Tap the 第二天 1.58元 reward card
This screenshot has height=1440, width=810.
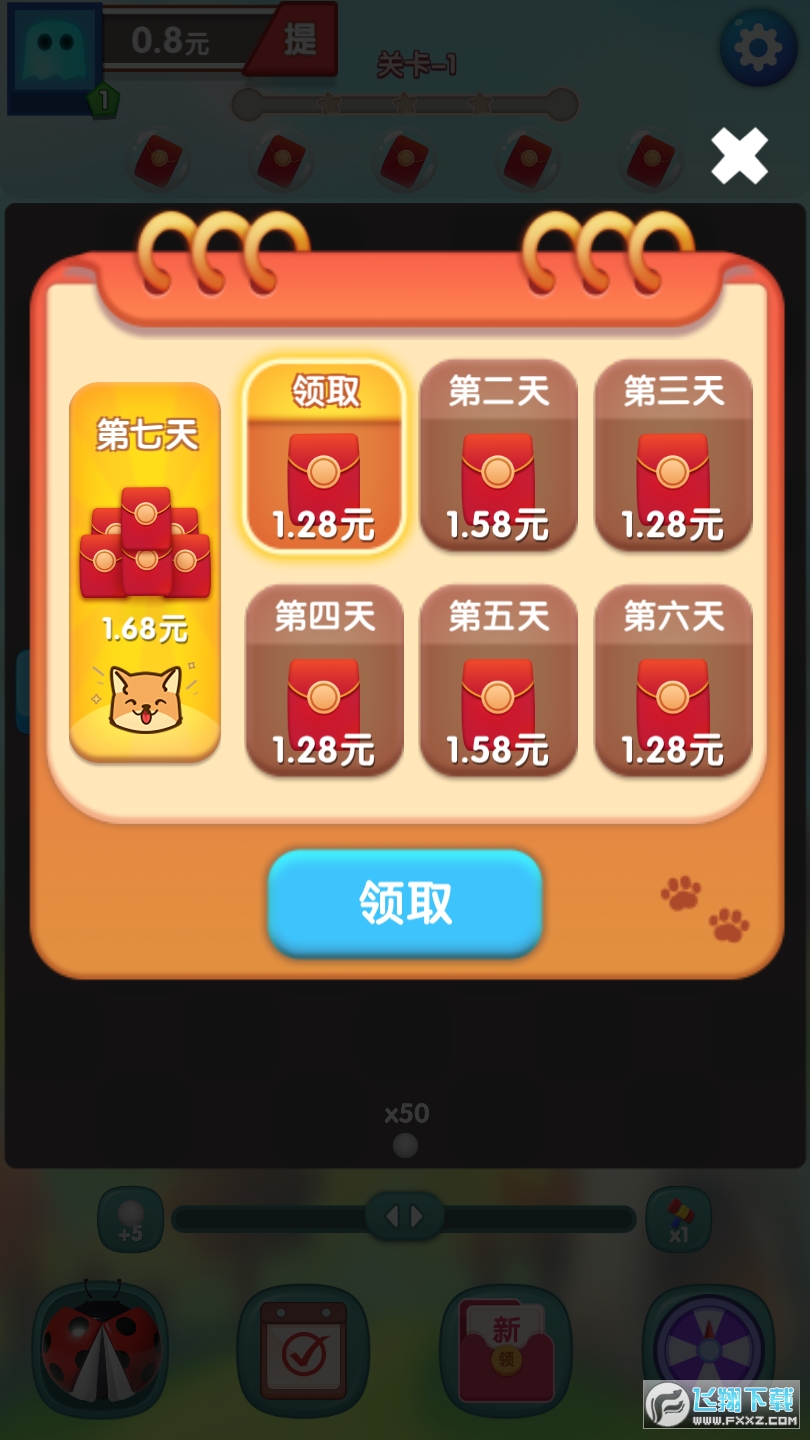pos(498,456)
